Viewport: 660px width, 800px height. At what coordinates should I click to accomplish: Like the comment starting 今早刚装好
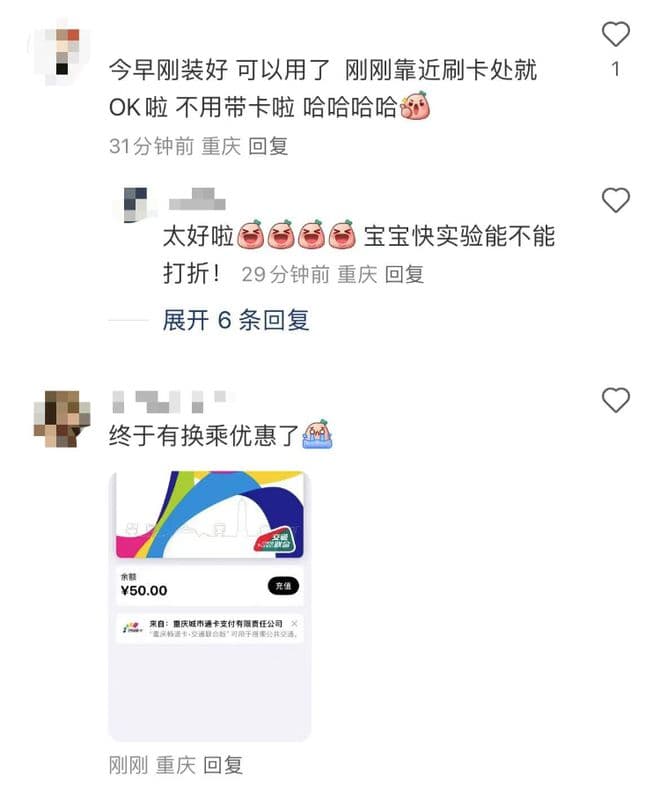coord(615,36)
